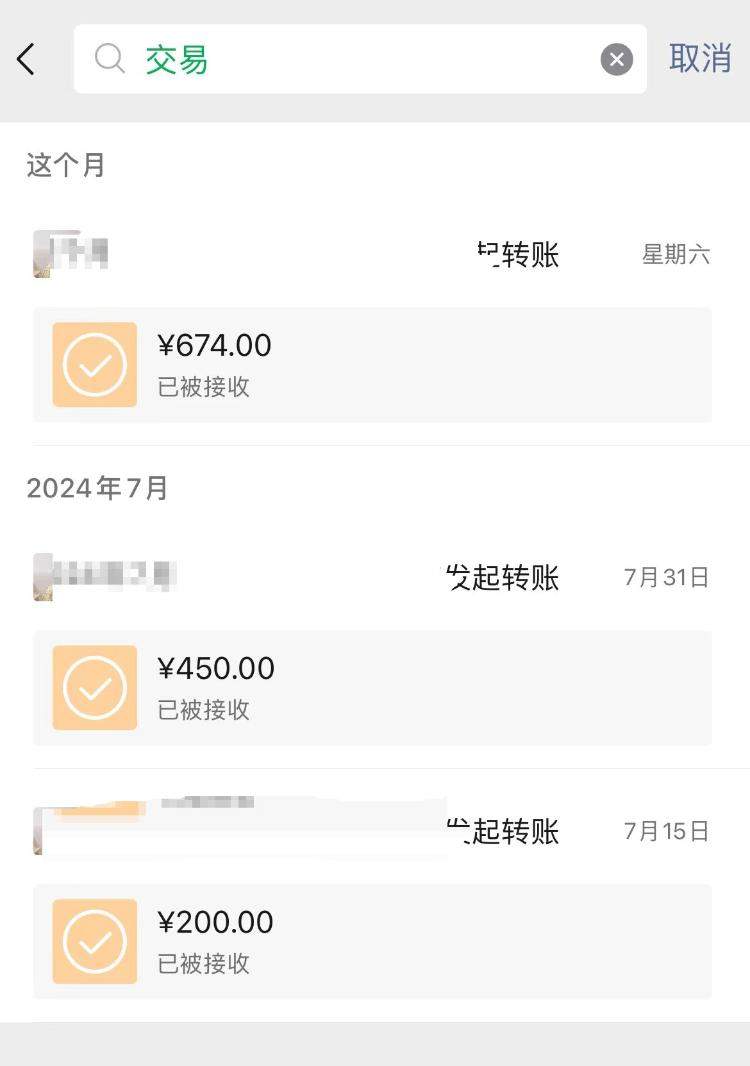Click the magnifying glass search icon
The width and height of the screenshot is (750, 1066).
(x=110, y=58)
